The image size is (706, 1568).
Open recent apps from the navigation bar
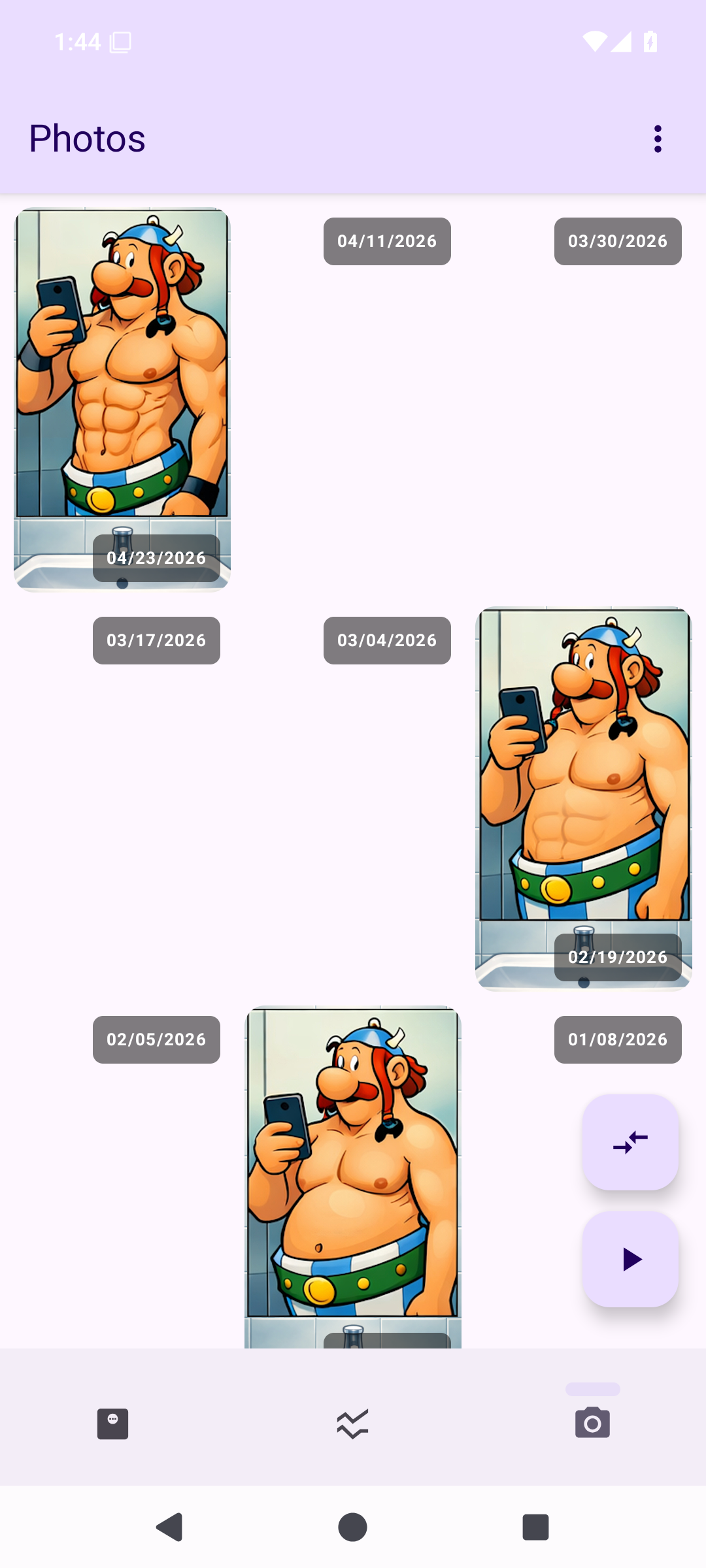(x=535, y=1527)
